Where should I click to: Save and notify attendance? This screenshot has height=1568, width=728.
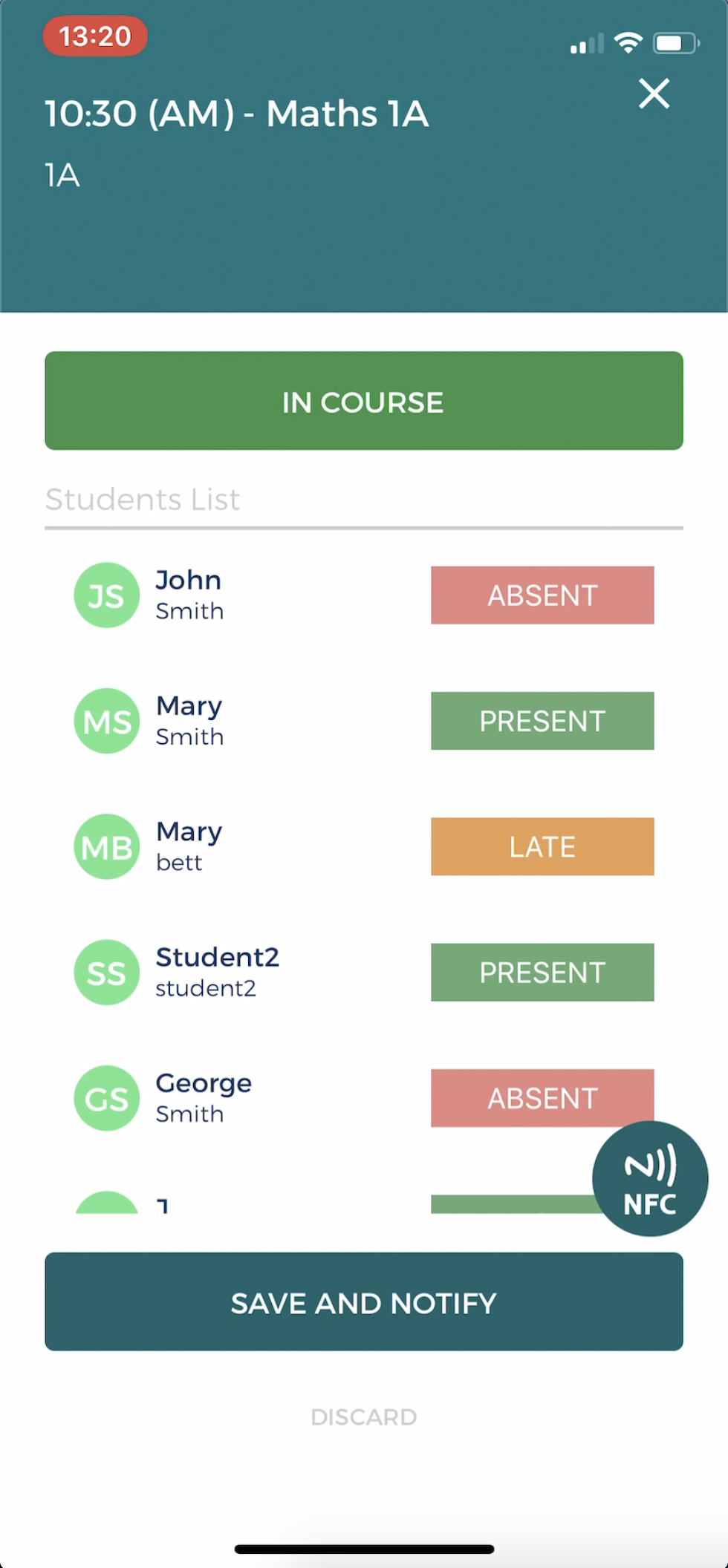coord(364,1301)
